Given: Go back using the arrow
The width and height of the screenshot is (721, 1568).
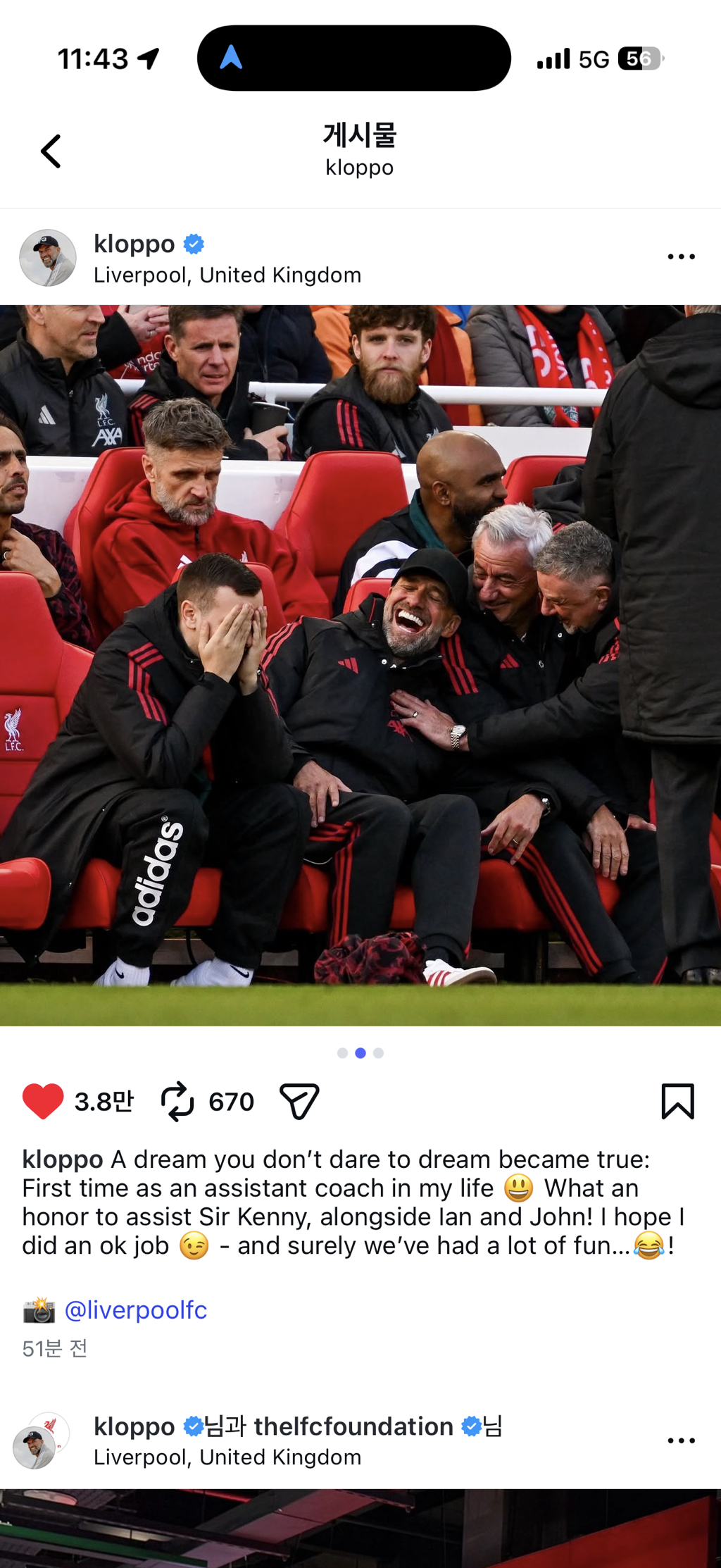Looking at the screenshot, I should coord(51,151).
